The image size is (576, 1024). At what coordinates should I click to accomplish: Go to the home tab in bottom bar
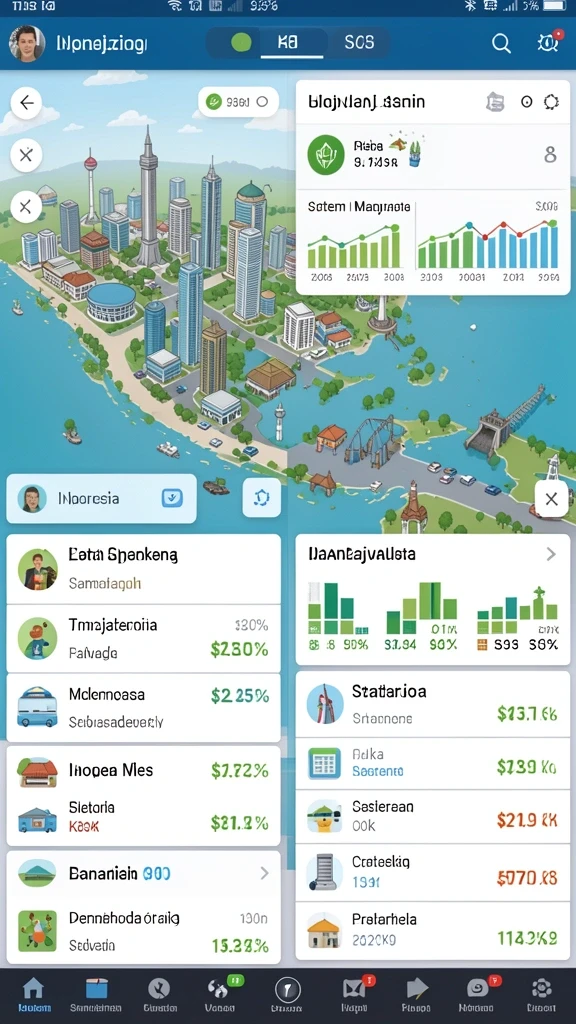click(33, 995)
